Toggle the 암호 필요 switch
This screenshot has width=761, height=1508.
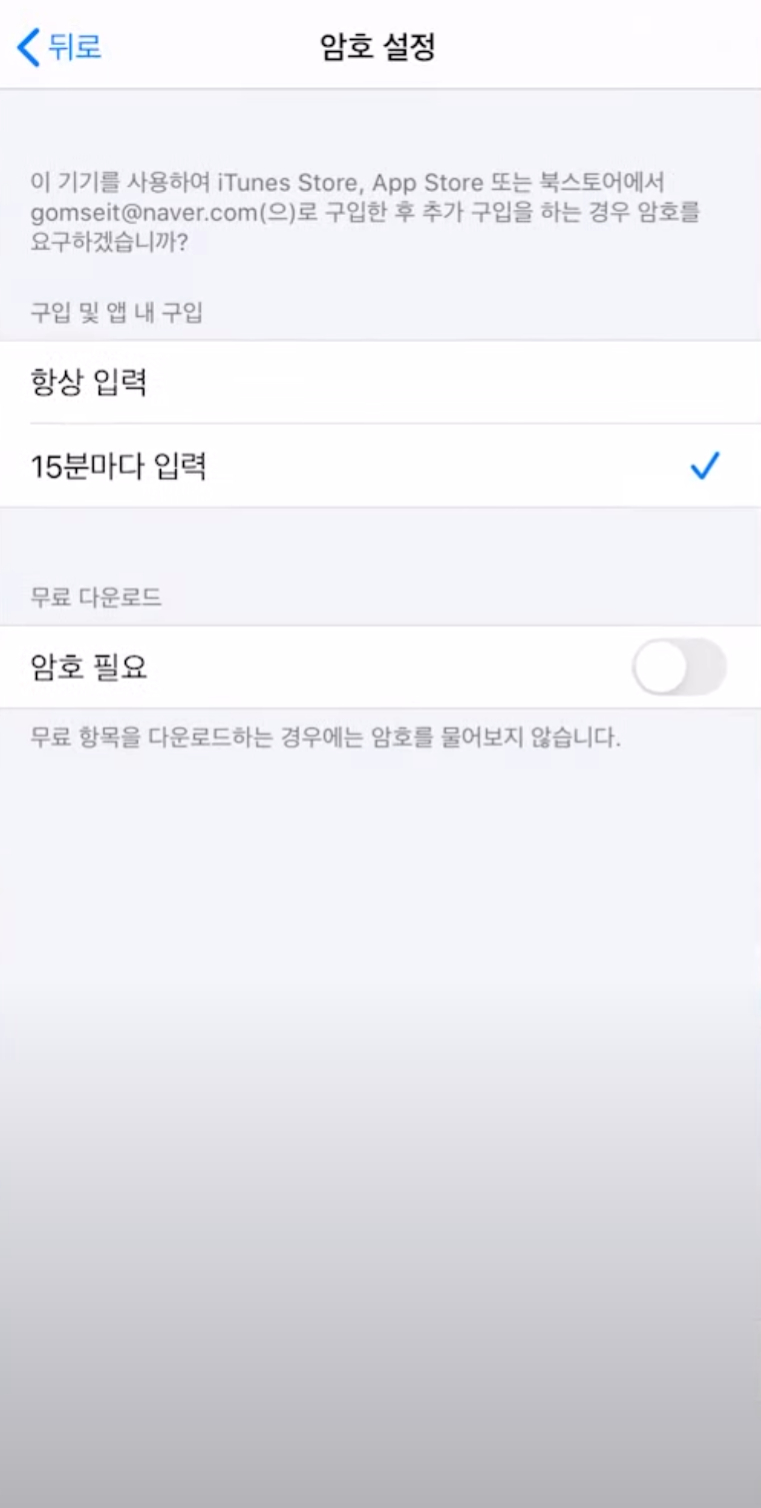[x=679, y=667]
